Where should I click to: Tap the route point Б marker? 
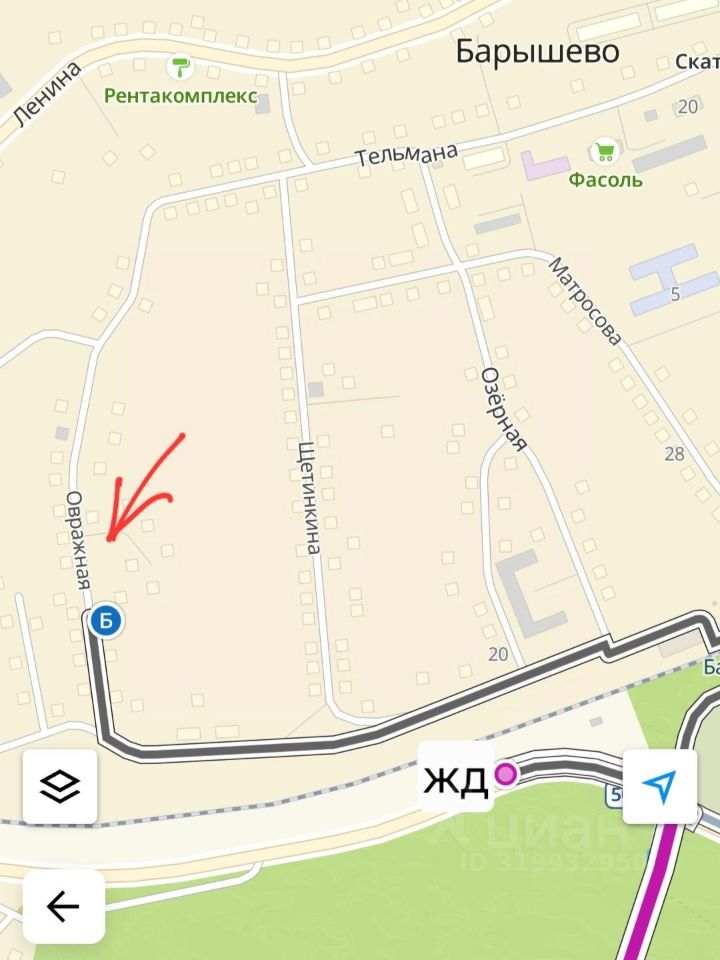107,621
